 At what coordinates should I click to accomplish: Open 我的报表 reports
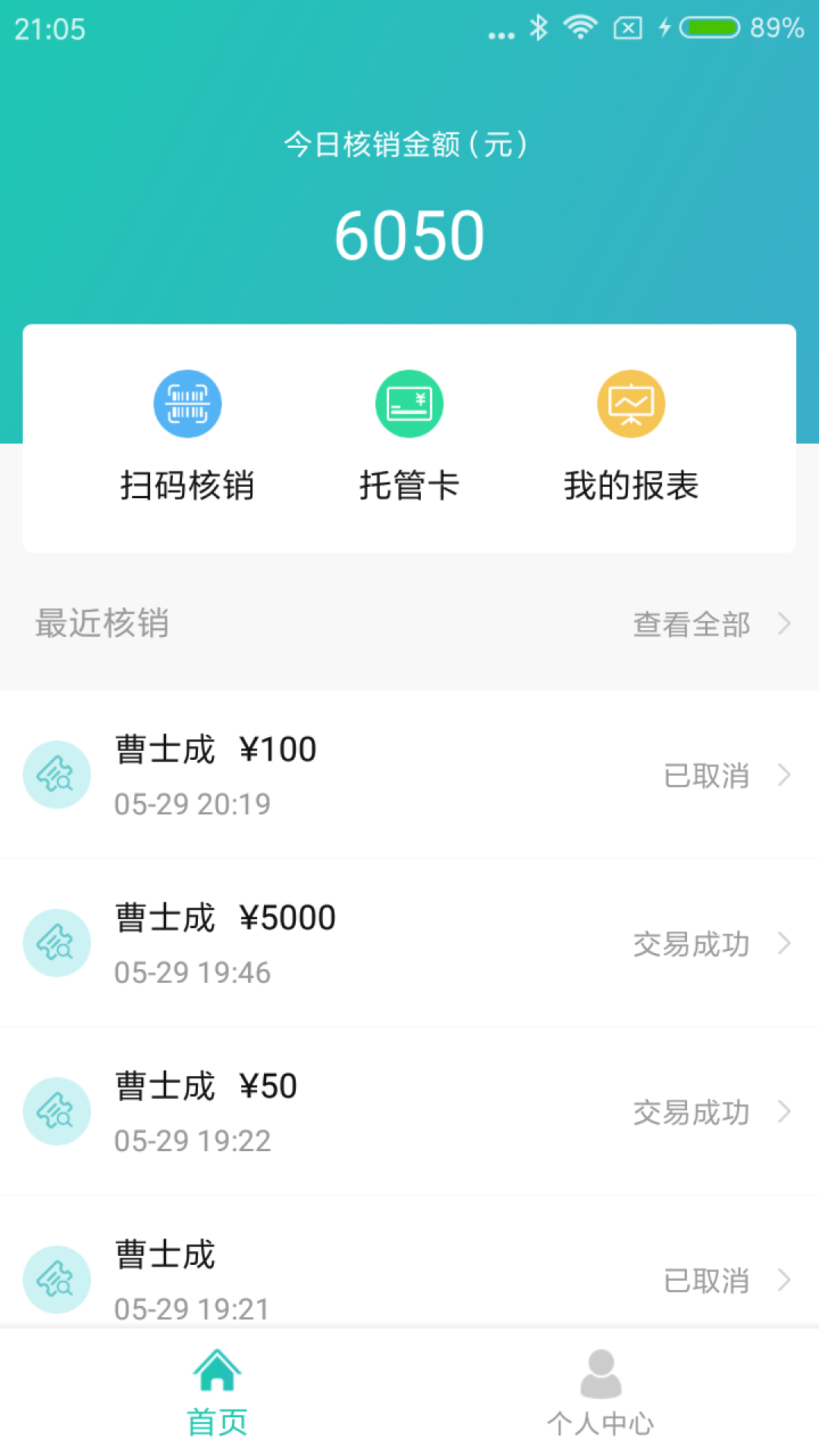pyautogui.click(x=631, y=436)
